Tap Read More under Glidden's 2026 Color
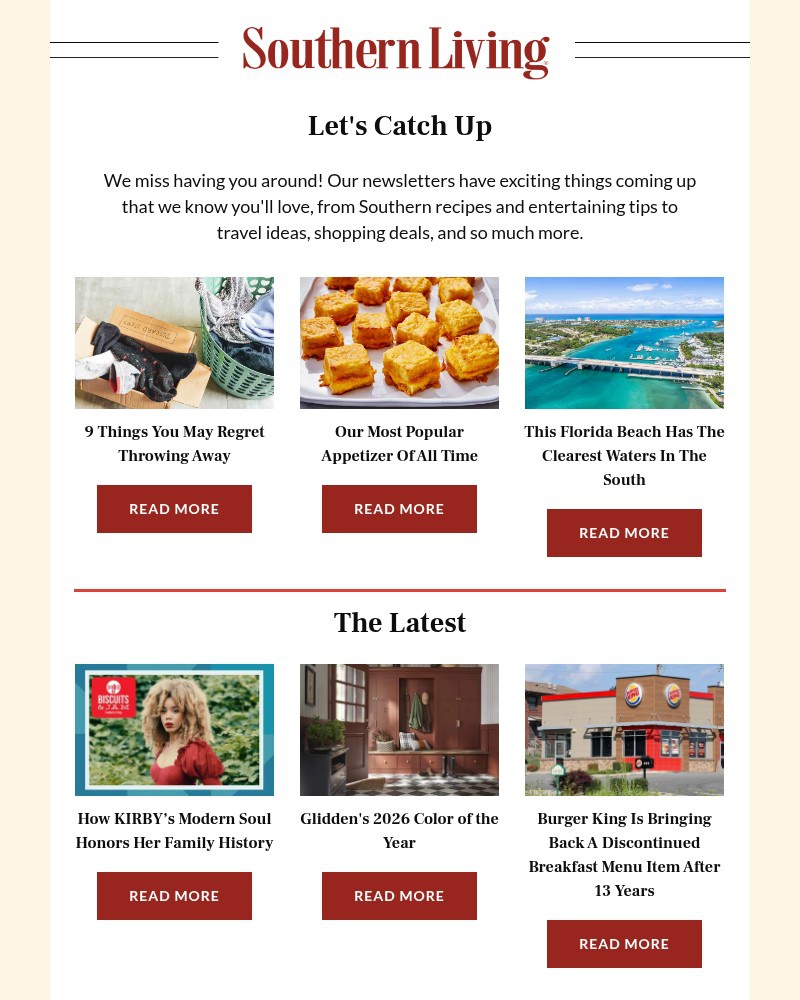The width and height of the screenshot is (800, 1000). click(x=399, y=896)
